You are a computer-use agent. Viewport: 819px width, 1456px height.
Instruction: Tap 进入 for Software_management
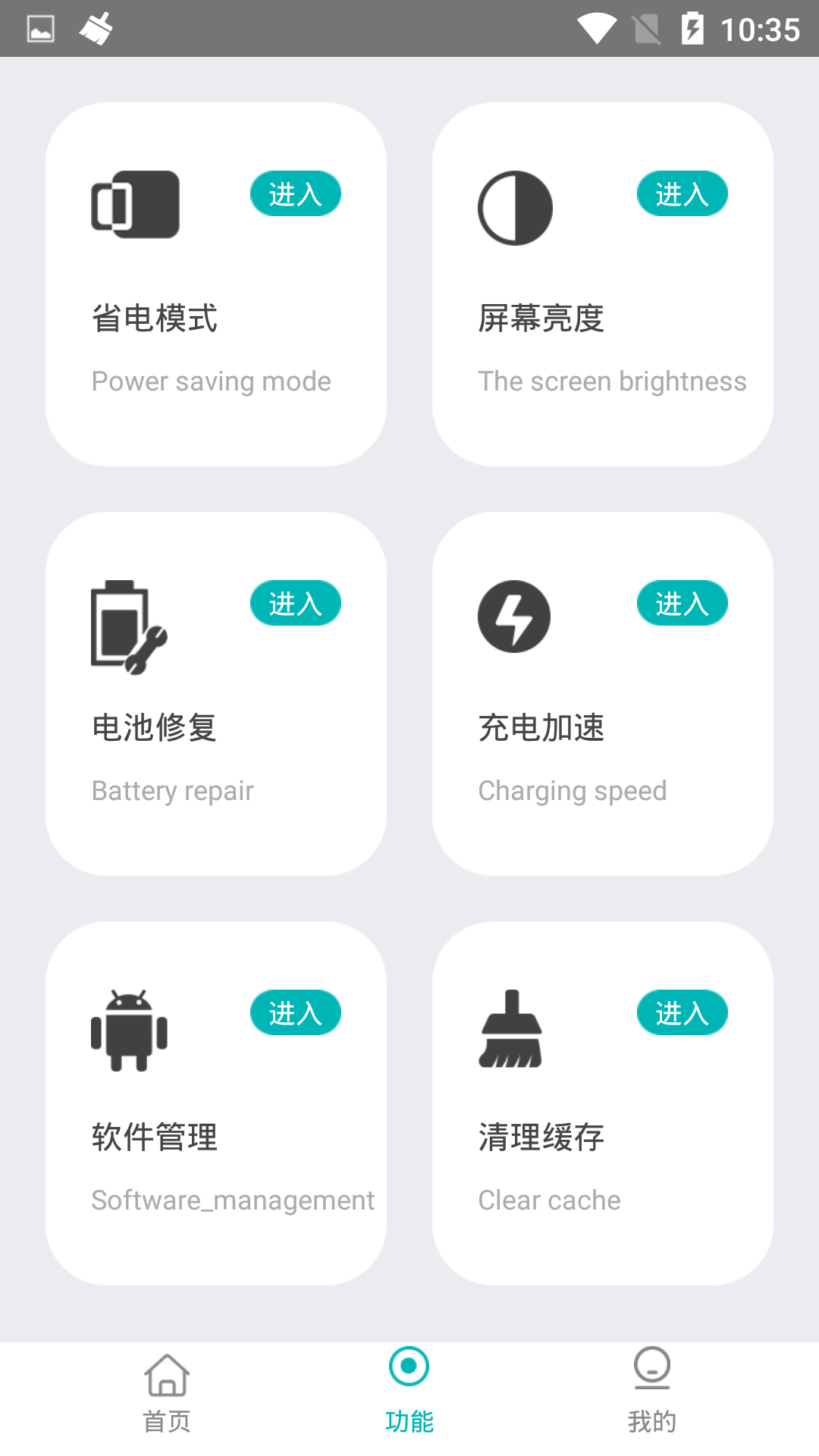295,1013
